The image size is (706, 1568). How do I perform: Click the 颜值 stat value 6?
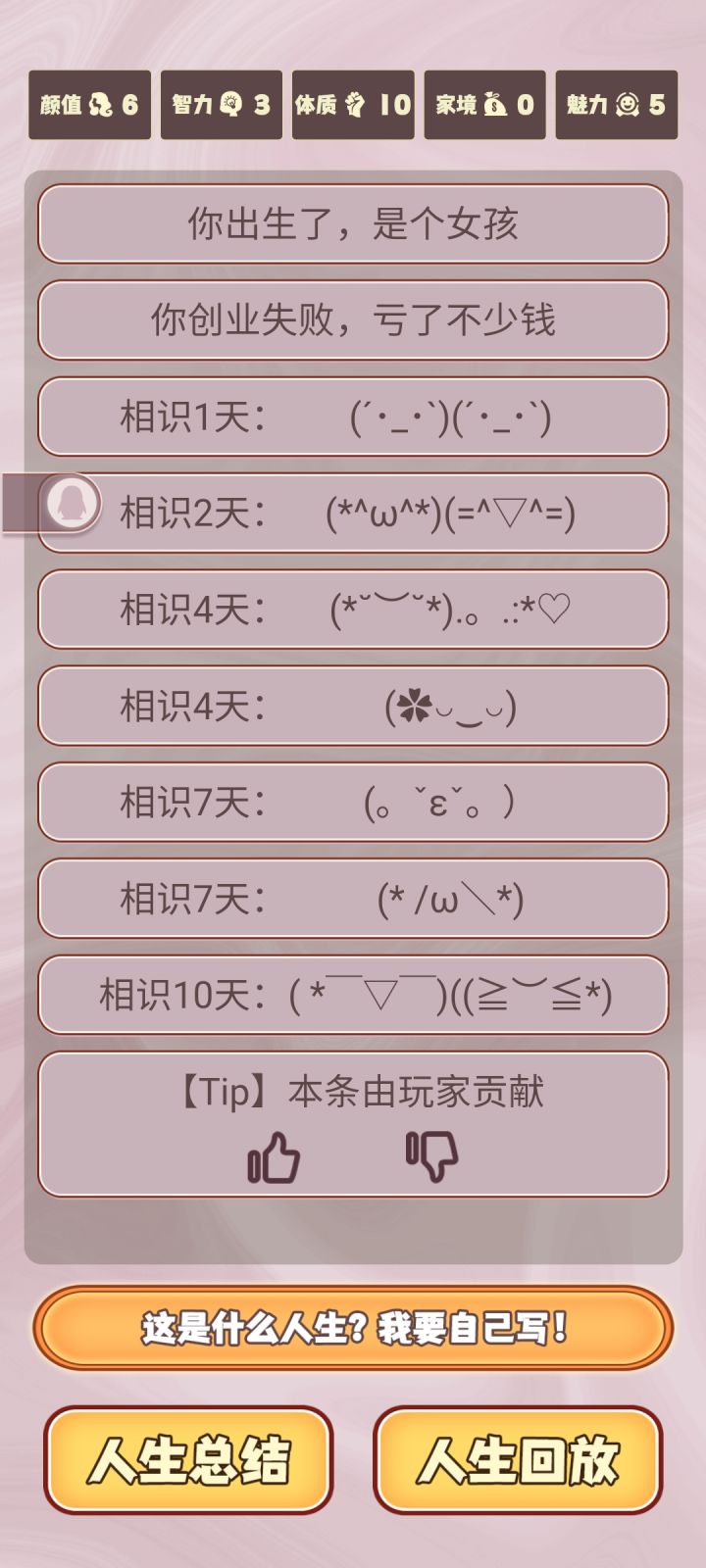pos(128,104)
